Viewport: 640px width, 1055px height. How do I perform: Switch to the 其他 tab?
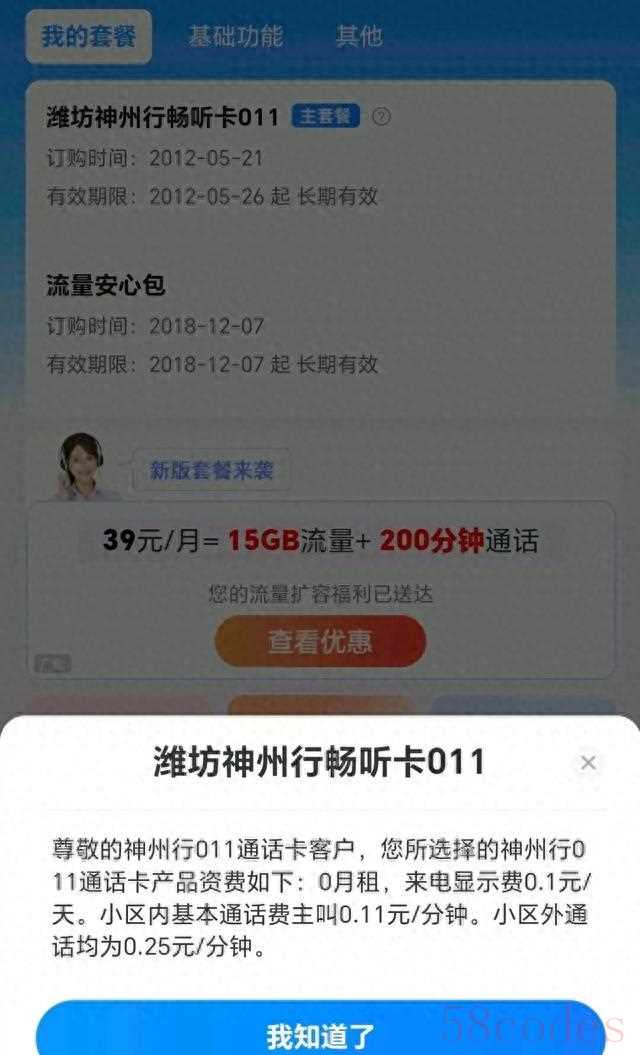tap(359, 37)
